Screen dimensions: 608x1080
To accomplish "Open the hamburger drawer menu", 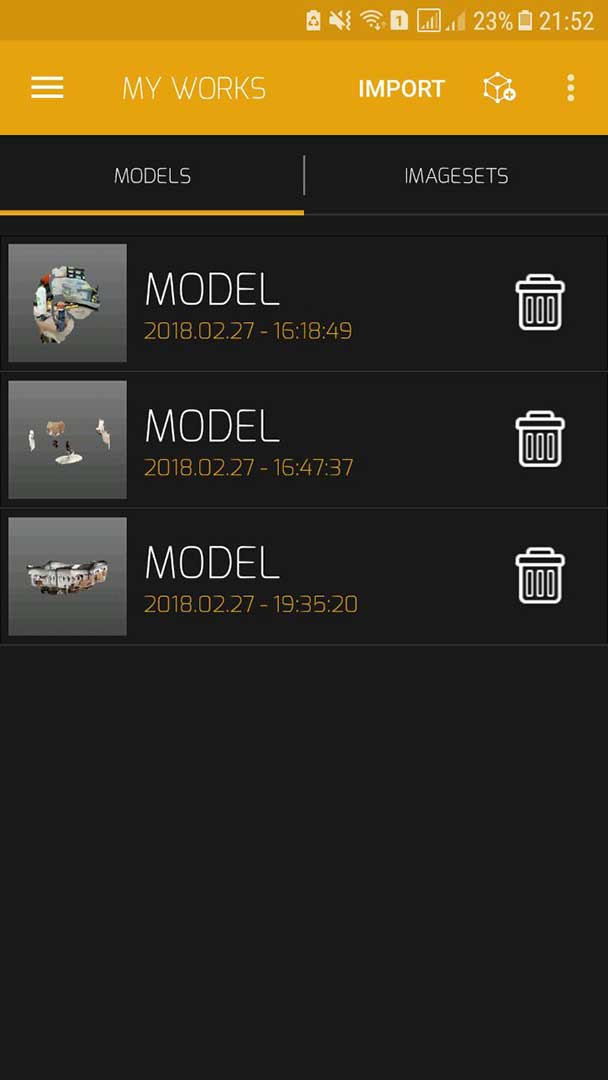I will [47, 88].
